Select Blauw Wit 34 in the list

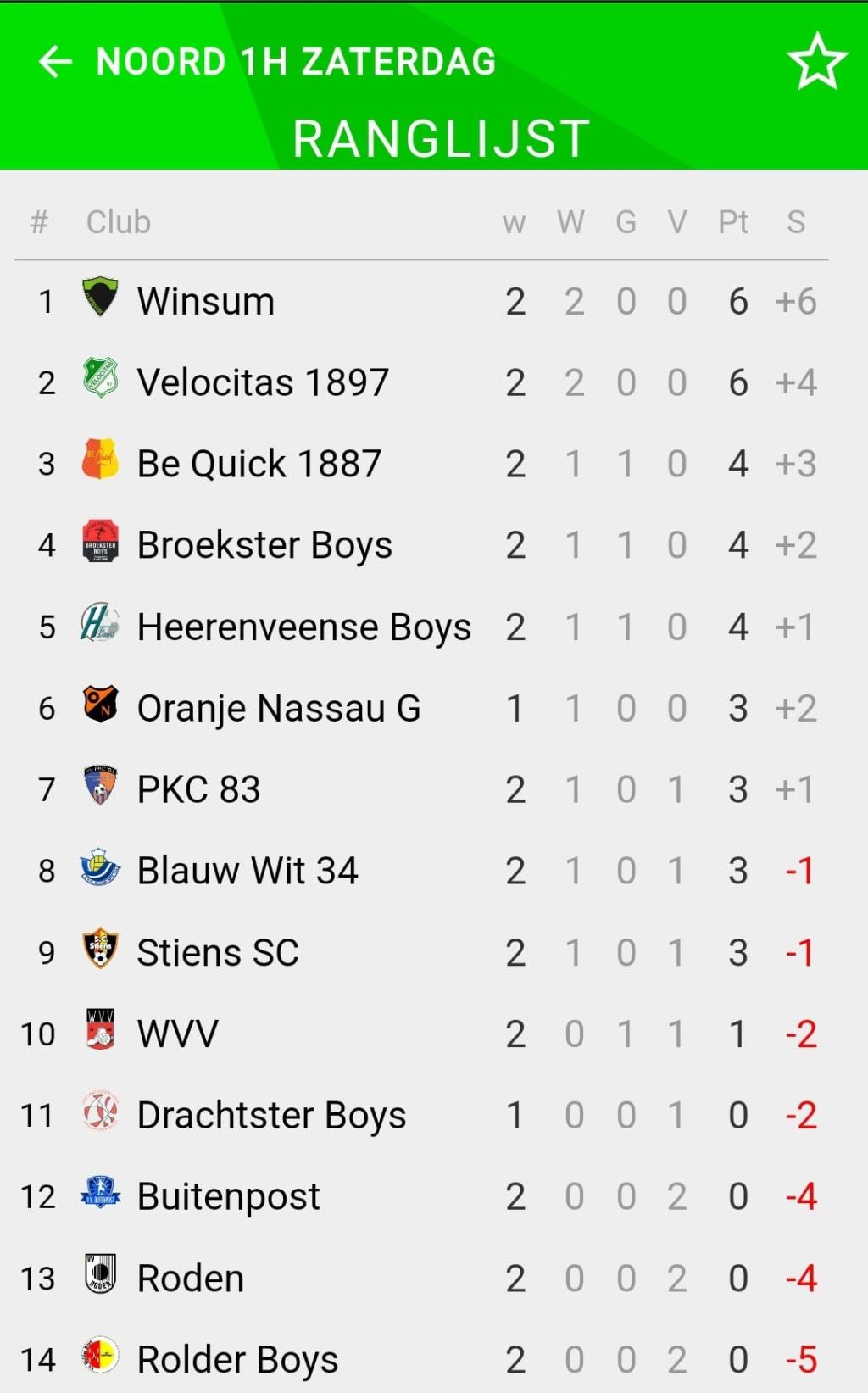(x=421, y=871)
